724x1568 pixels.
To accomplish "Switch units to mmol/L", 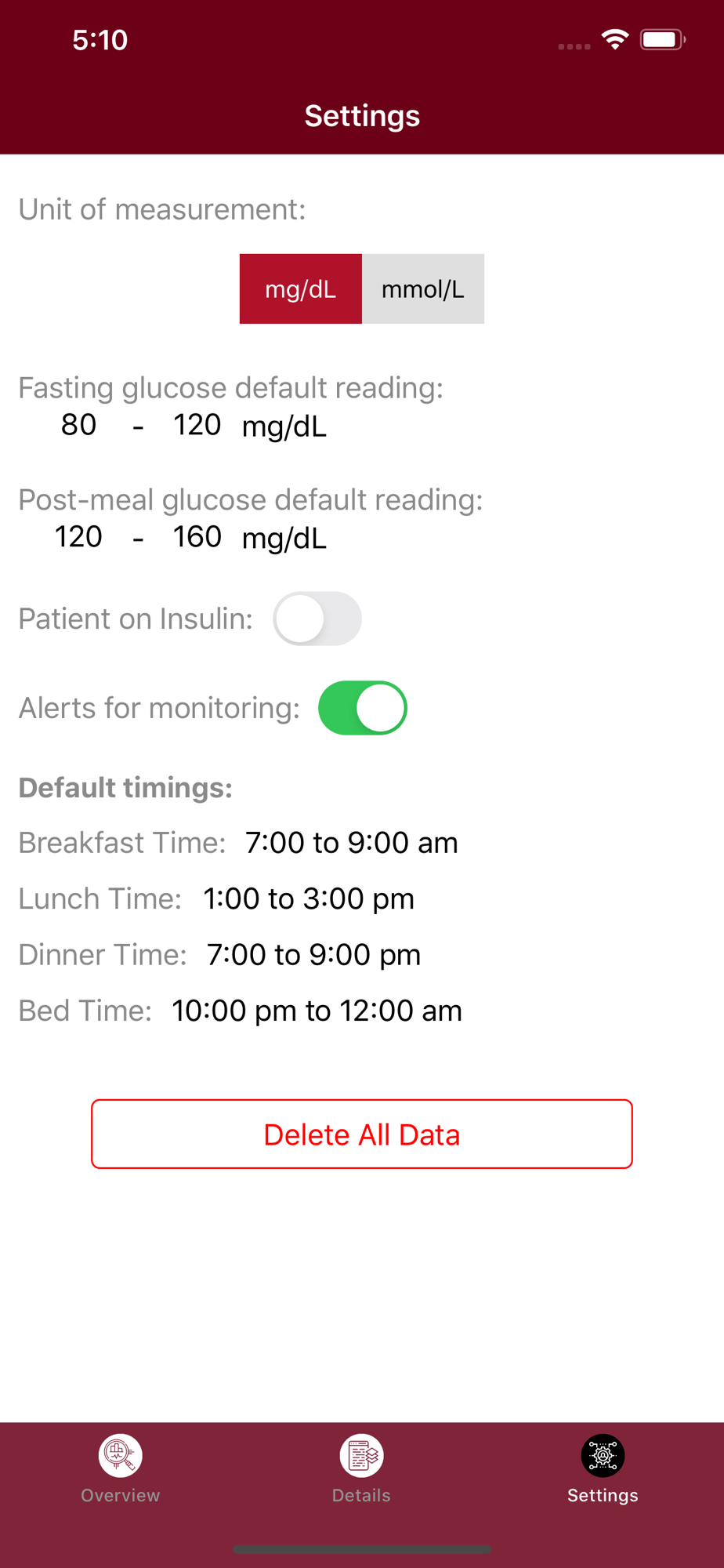I will point(423,289).
